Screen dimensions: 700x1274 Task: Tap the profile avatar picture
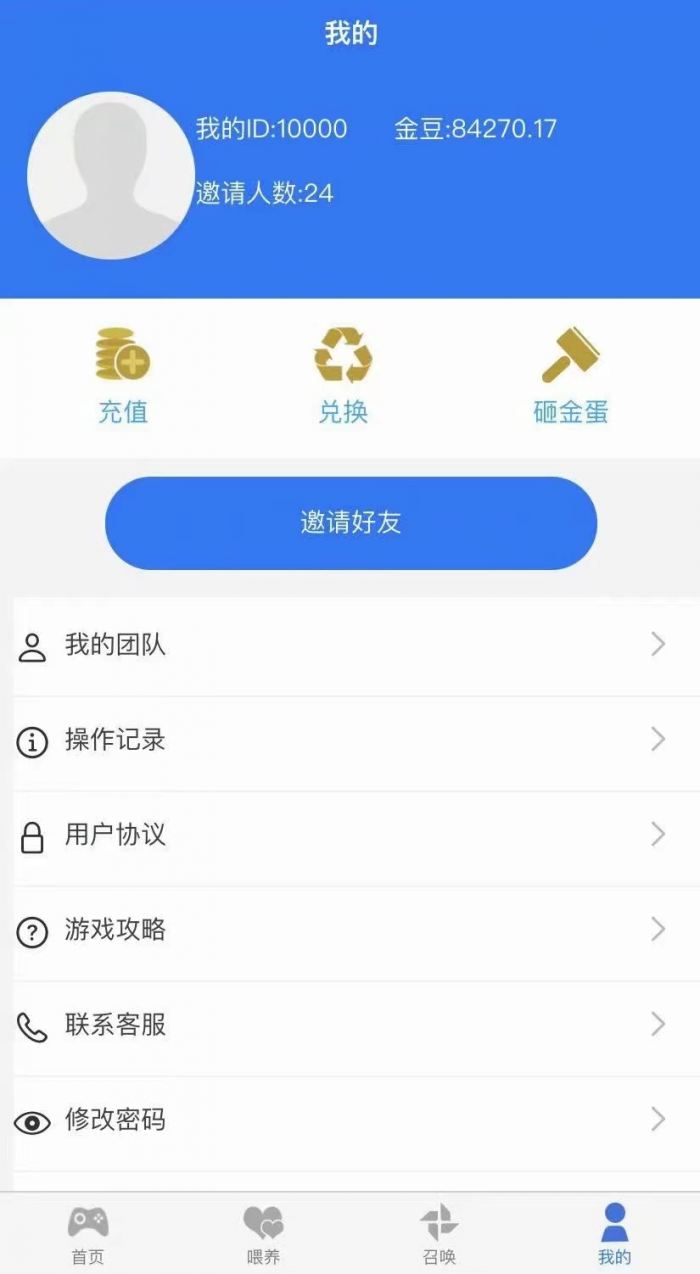coord(111,176)
